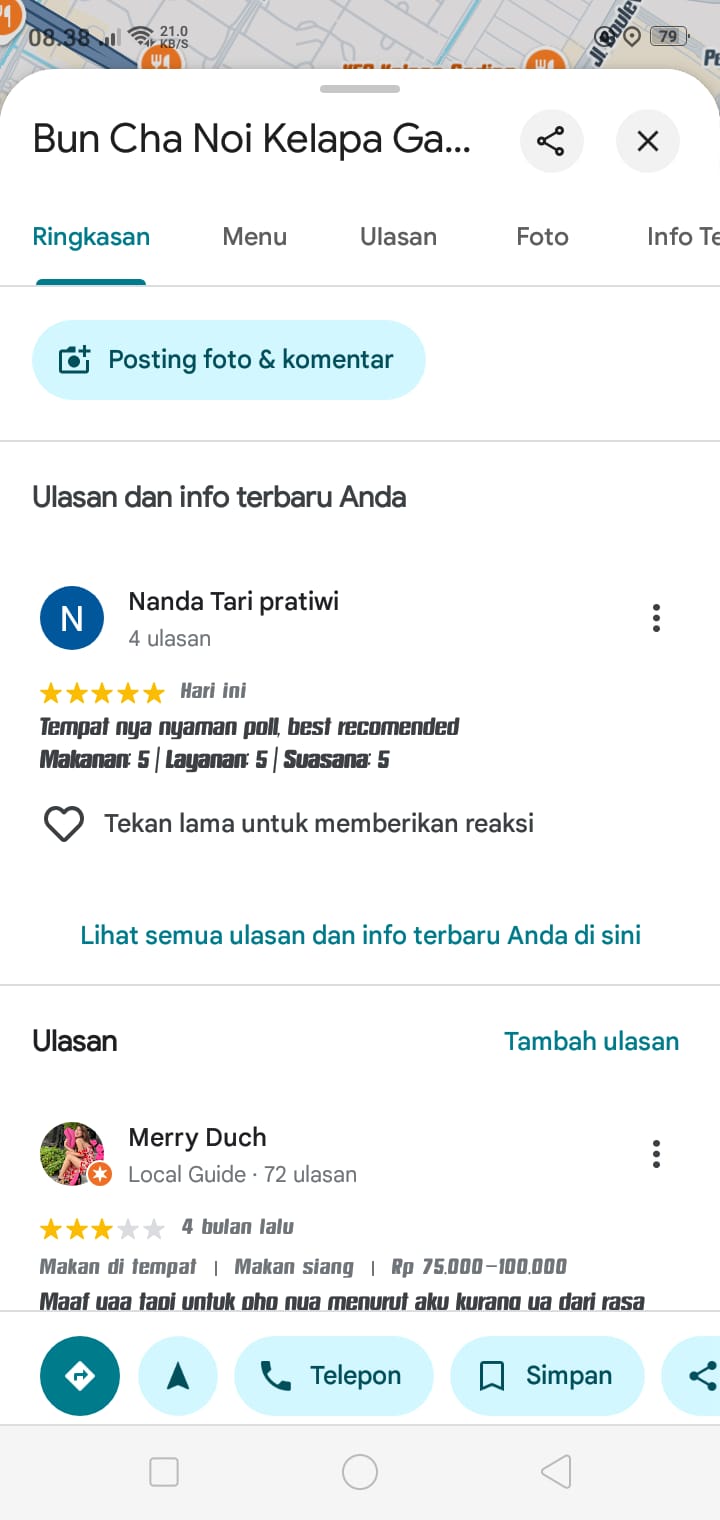Go back using system back button
Screen dimensions: 720x1520
coord(556,1472)
